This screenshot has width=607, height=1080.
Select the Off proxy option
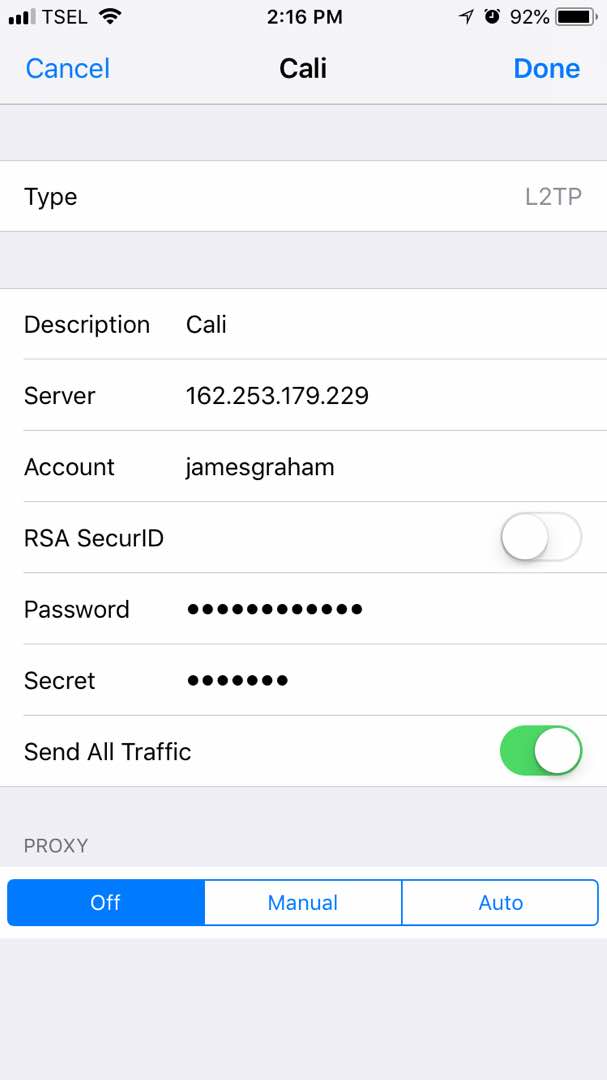click(x=105, y=902)
